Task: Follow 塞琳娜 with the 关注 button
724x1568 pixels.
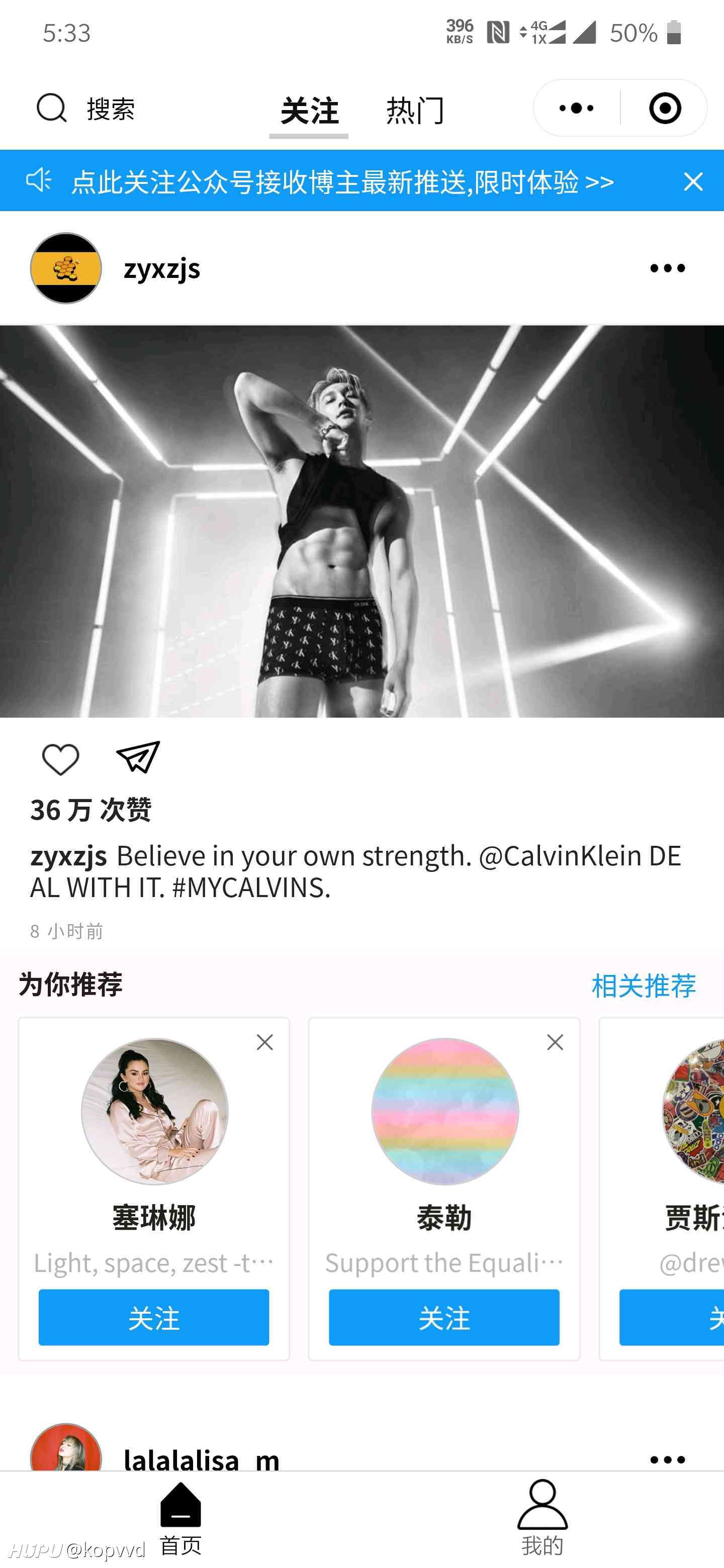Action: click(x=154, y=1317)
